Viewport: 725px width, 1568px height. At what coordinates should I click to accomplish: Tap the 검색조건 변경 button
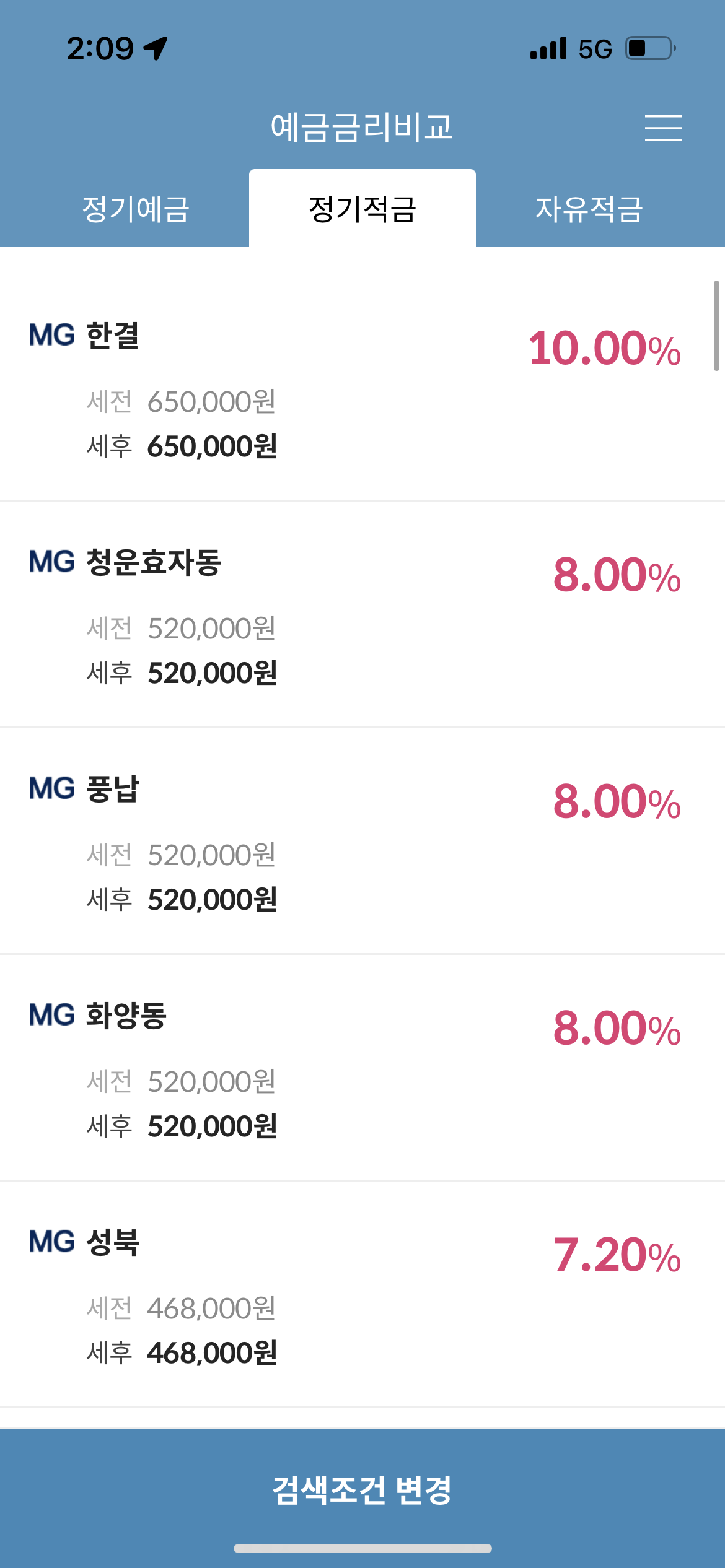point(362,1490)
